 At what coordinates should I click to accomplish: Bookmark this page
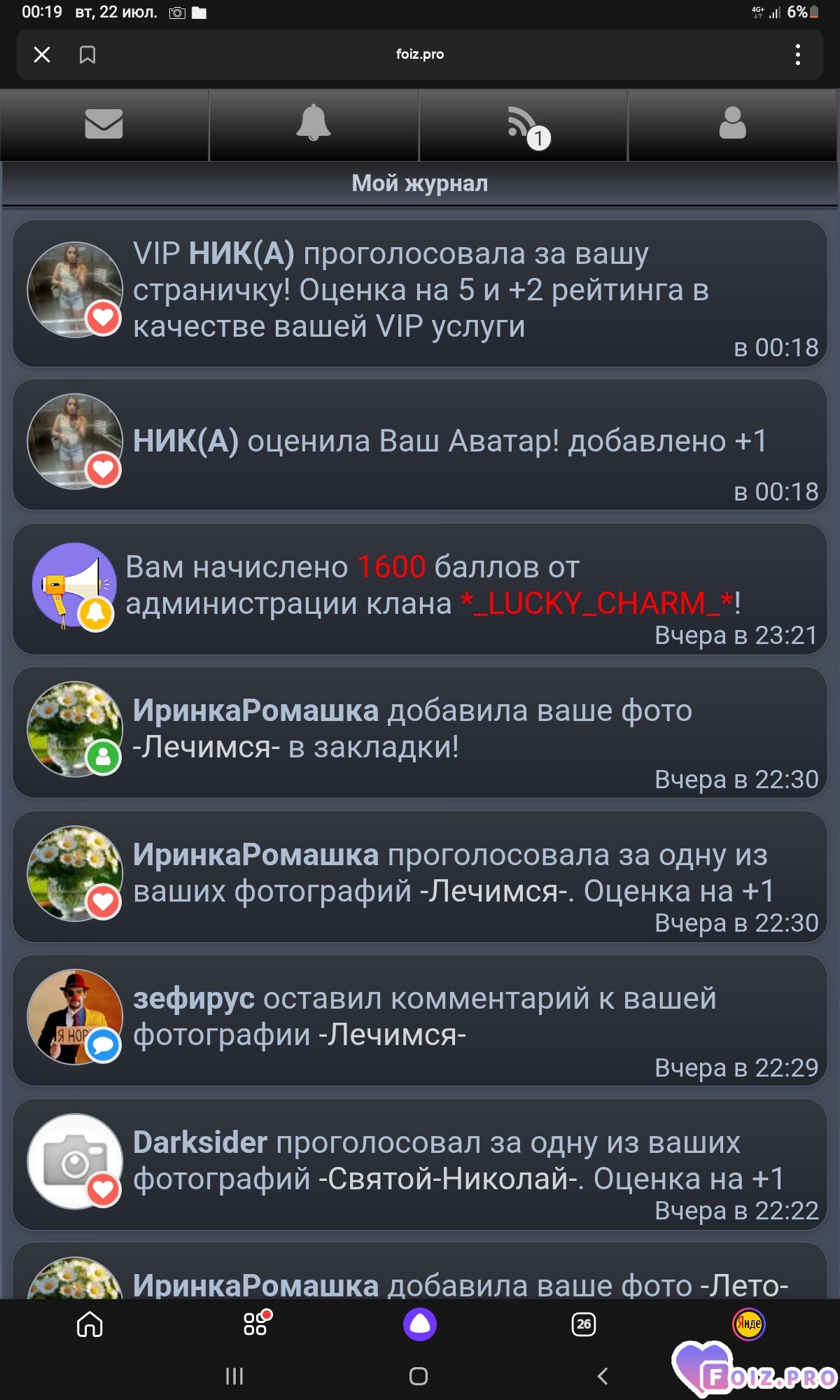(x=87, y=55)
